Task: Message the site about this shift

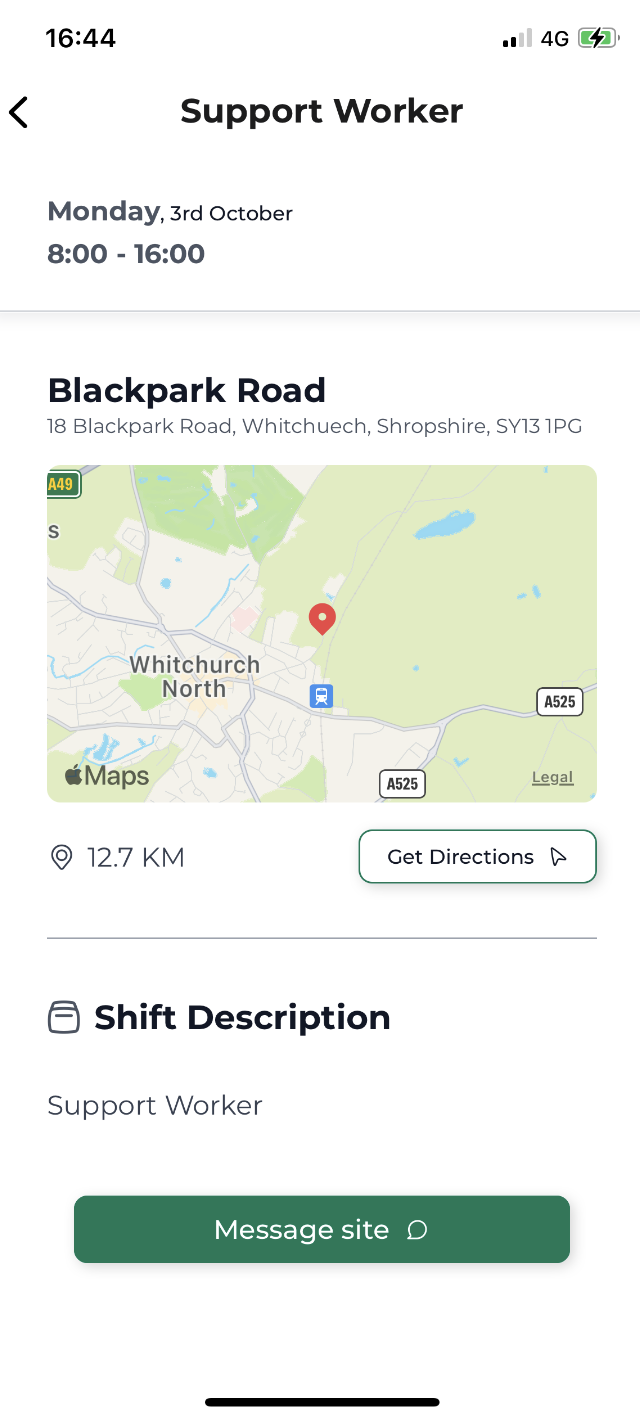Action: click(x=321, y=1229)
